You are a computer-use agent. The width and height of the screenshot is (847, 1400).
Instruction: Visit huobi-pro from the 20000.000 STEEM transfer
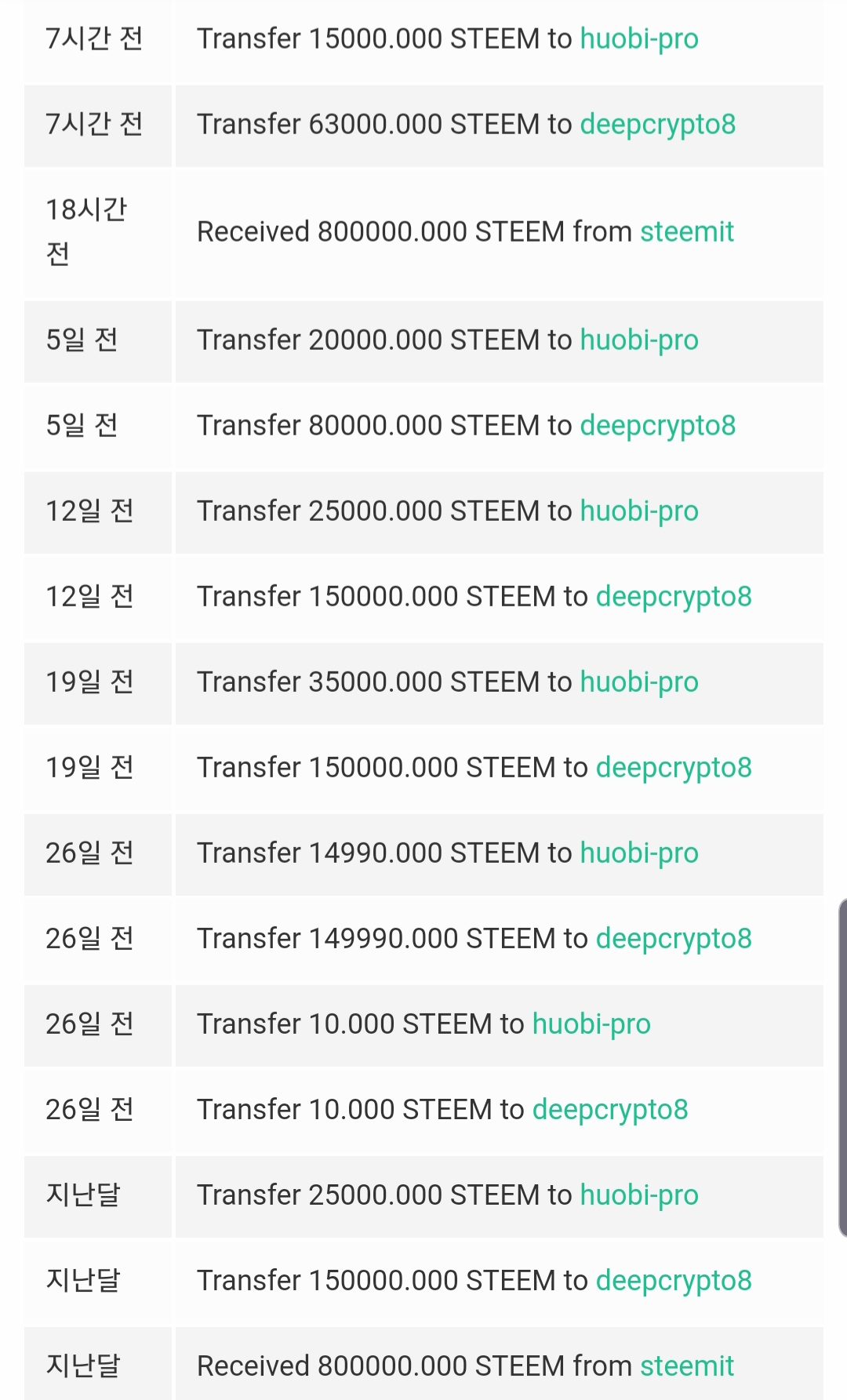coord(638,340)
